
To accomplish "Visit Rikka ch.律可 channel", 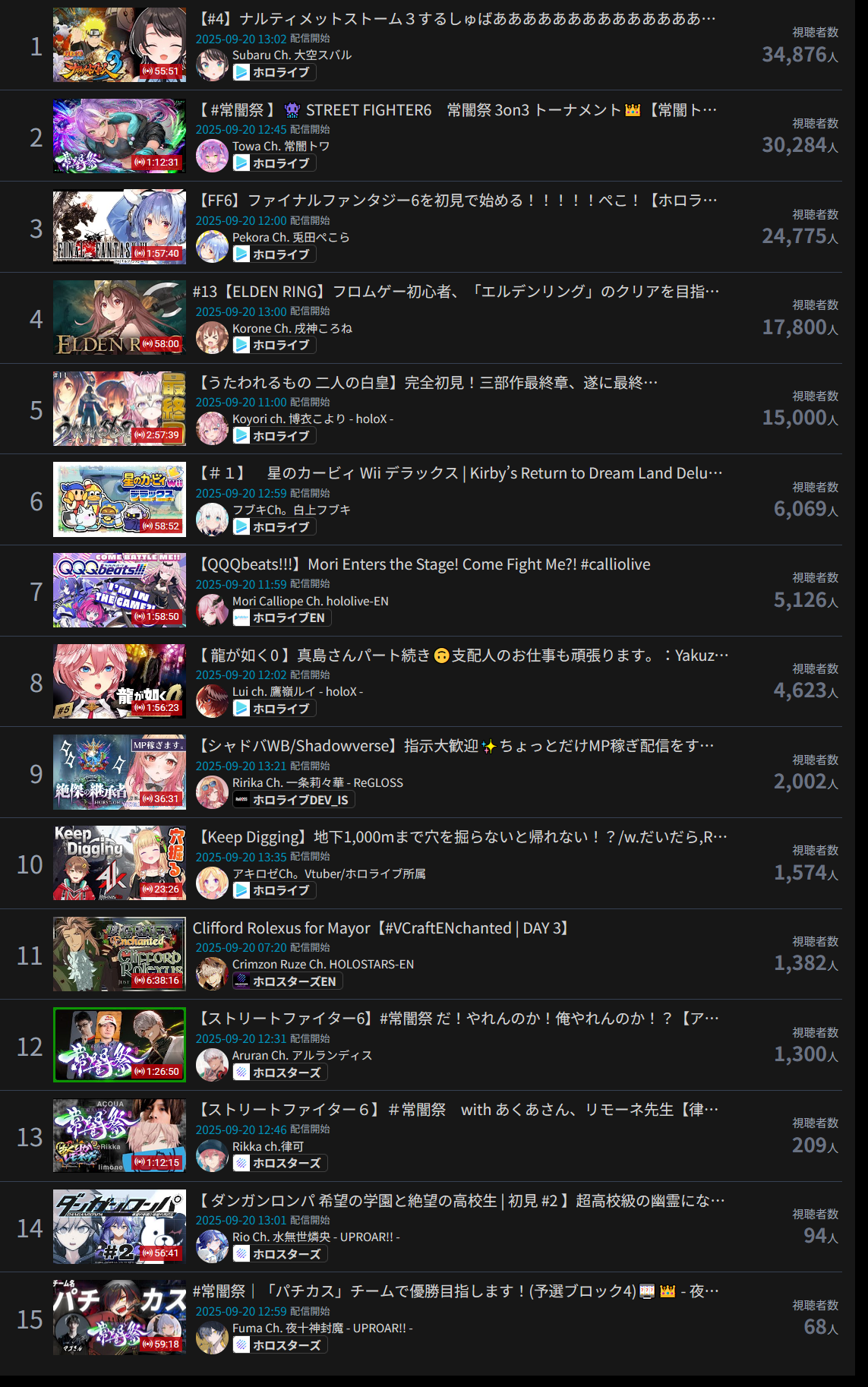I will [267, 1146].
